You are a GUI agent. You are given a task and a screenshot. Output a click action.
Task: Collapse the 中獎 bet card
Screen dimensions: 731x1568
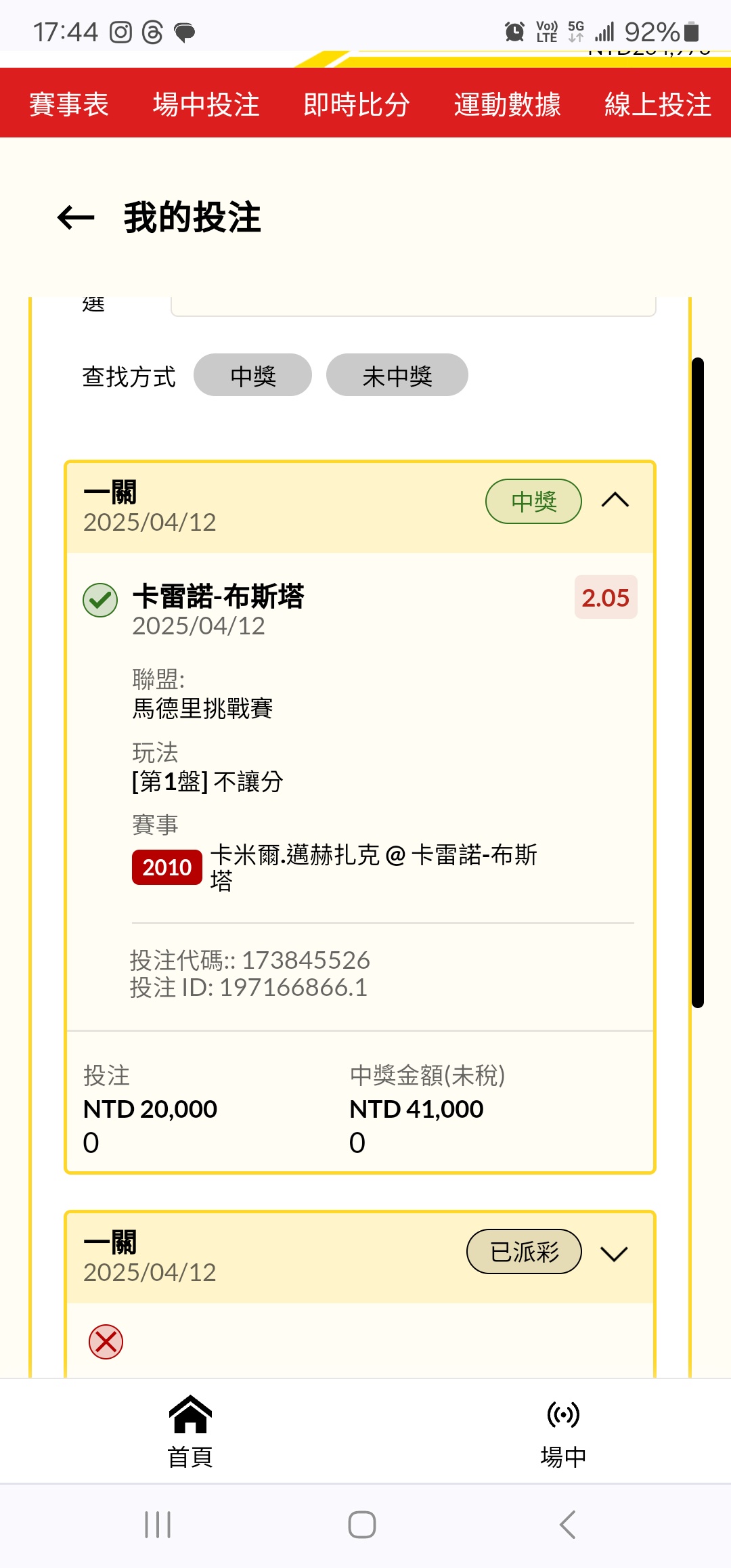click(x=615, y=501)
